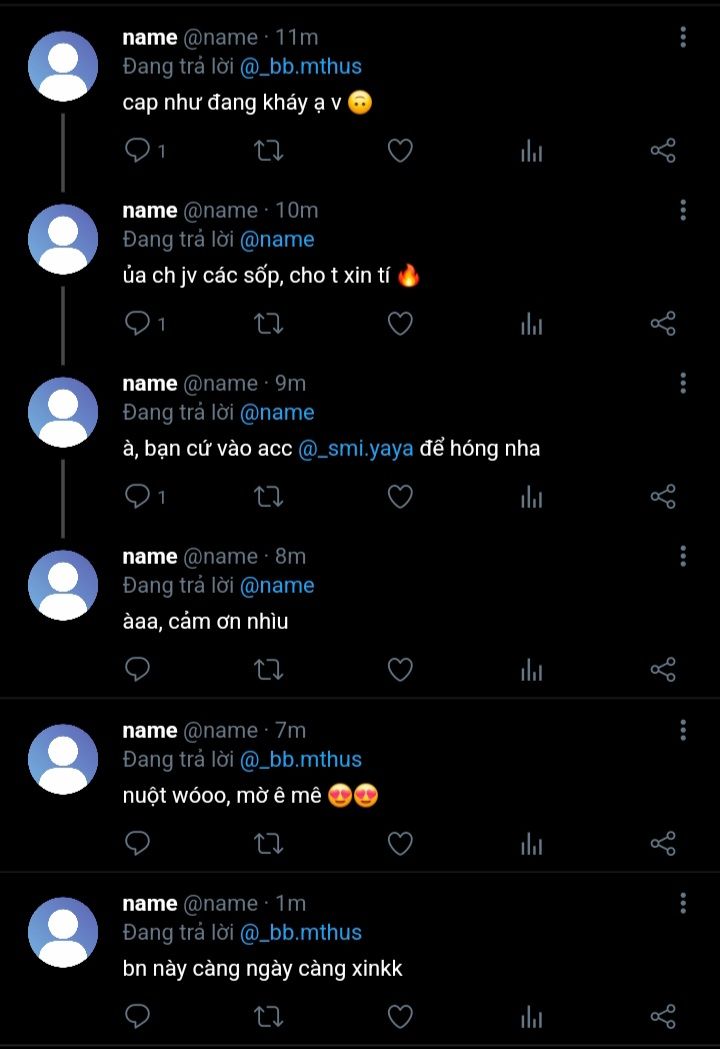Open avatar of the "cap như đang kháy" author

click(63, 66)
